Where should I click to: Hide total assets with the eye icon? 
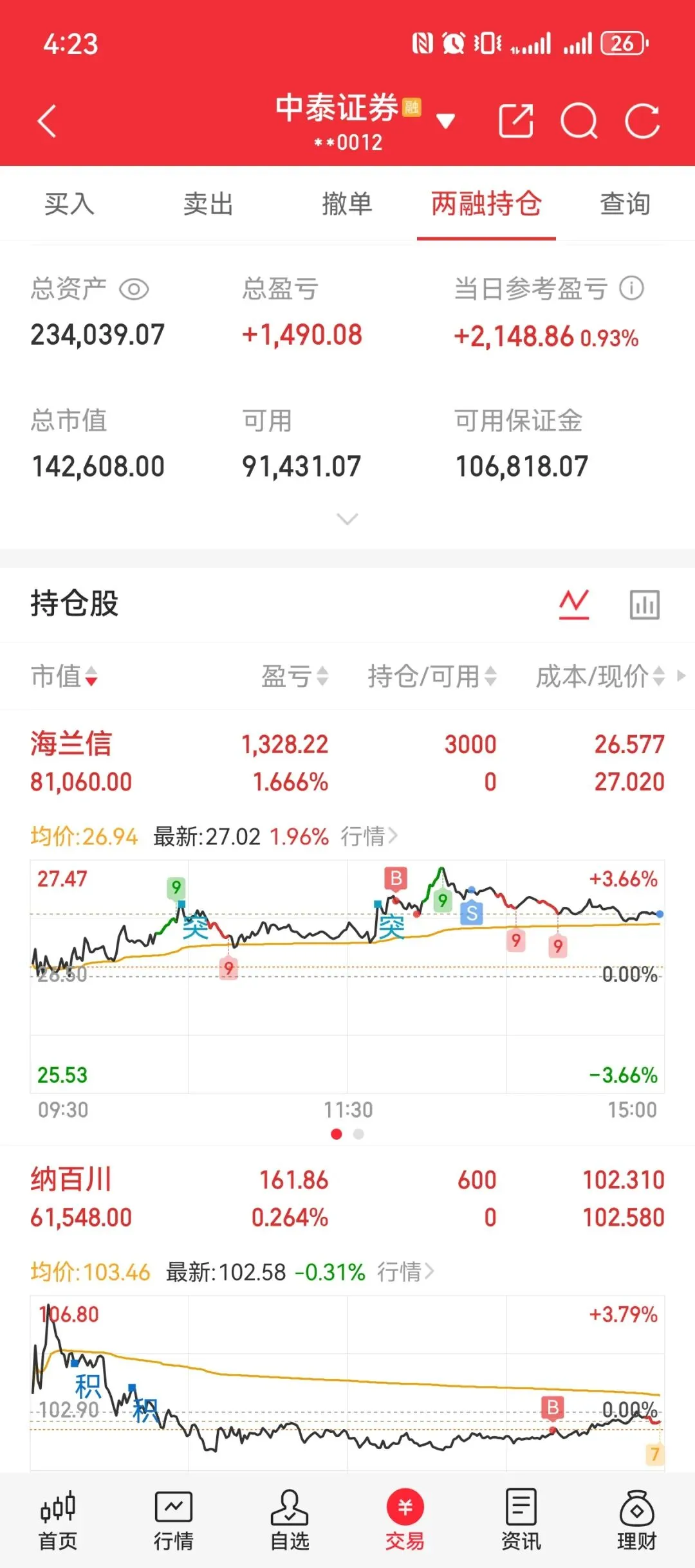[134, 289]
